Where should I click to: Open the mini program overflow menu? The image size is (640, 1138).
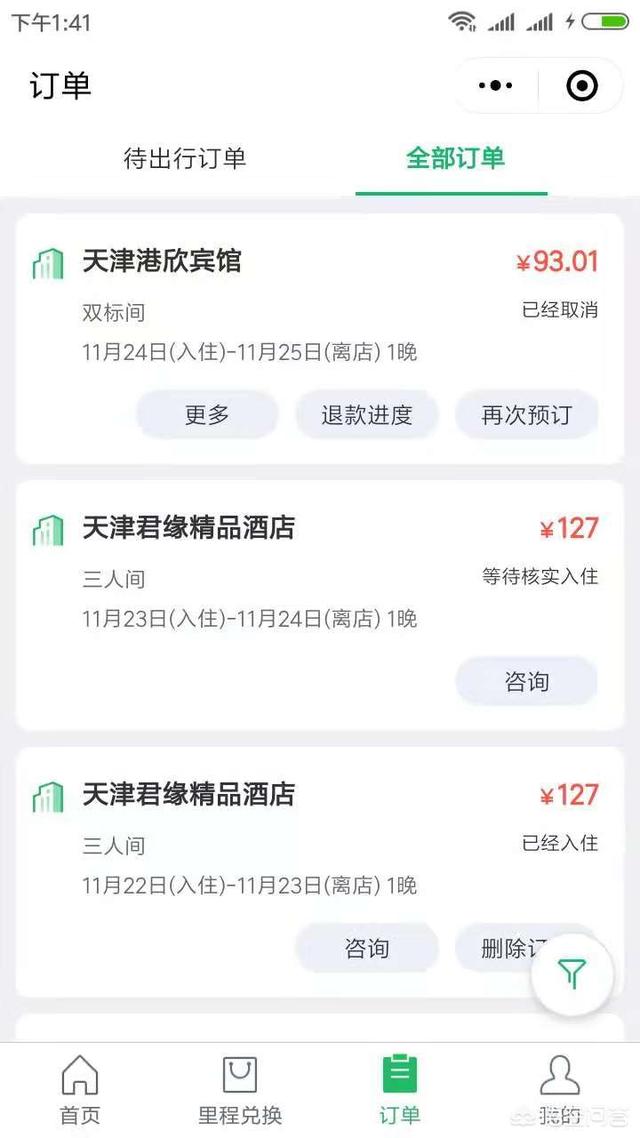tap(496, 86)
